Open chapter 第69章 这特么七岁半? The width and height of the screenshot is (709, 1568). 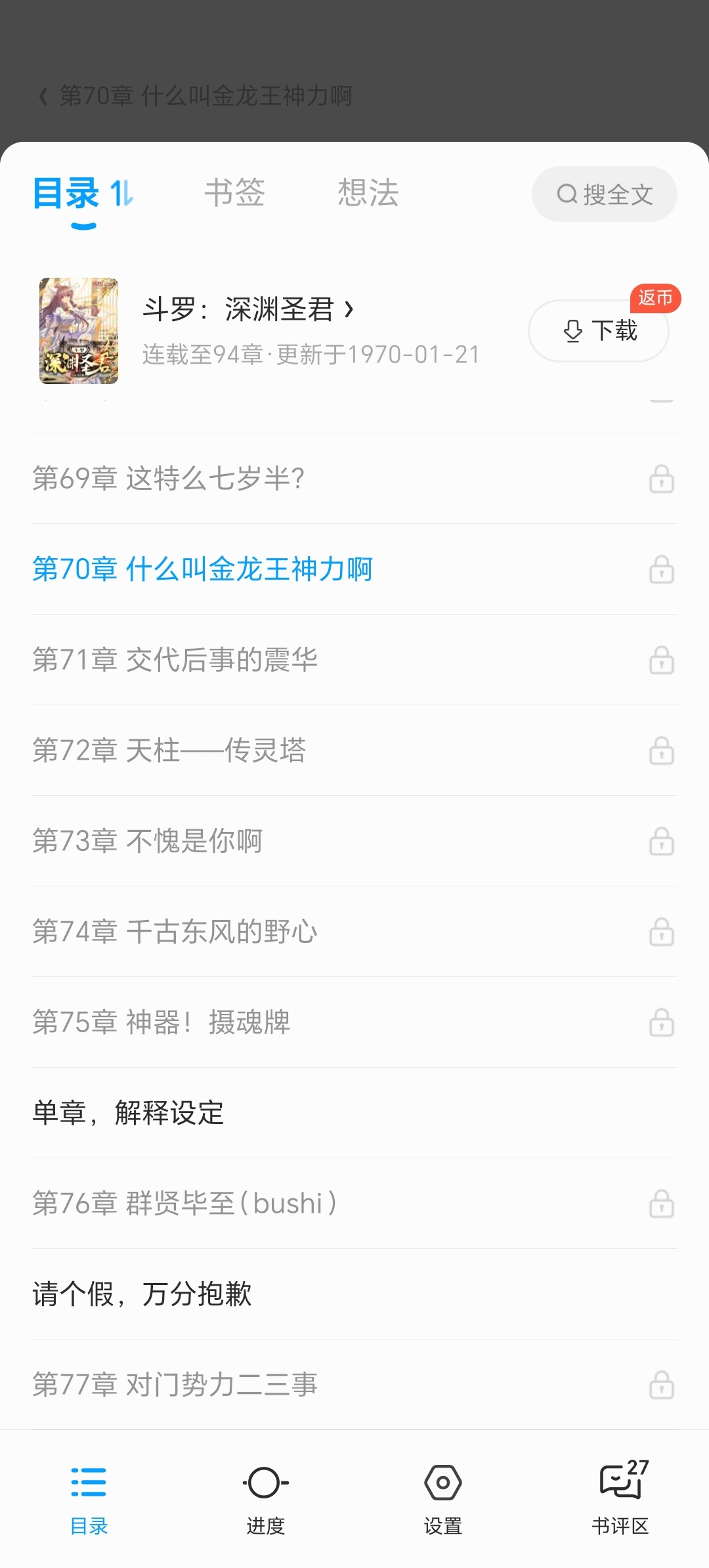click(x=168, y=479)
